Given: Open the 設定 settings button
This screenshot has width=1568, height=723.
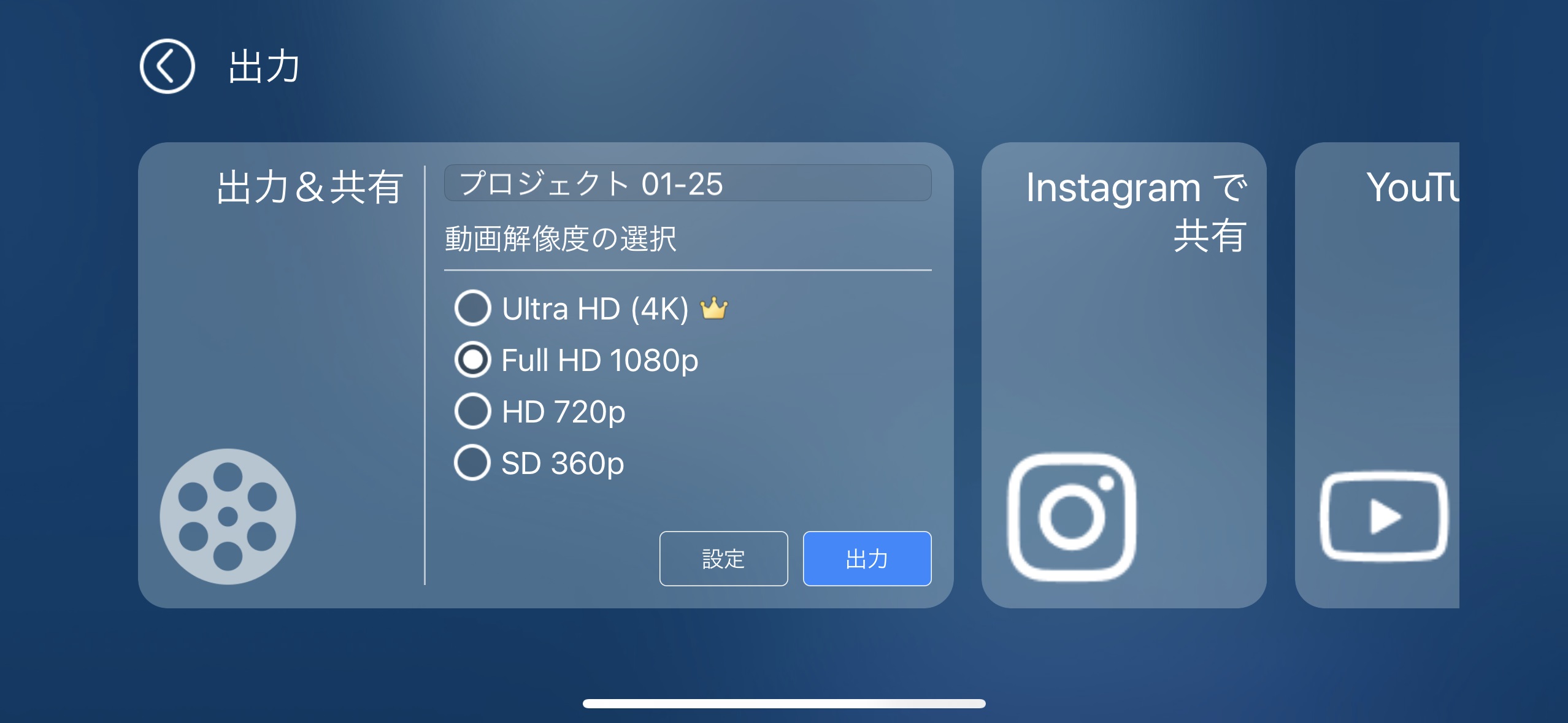Looking at the screenshot, I should point(723,559).
